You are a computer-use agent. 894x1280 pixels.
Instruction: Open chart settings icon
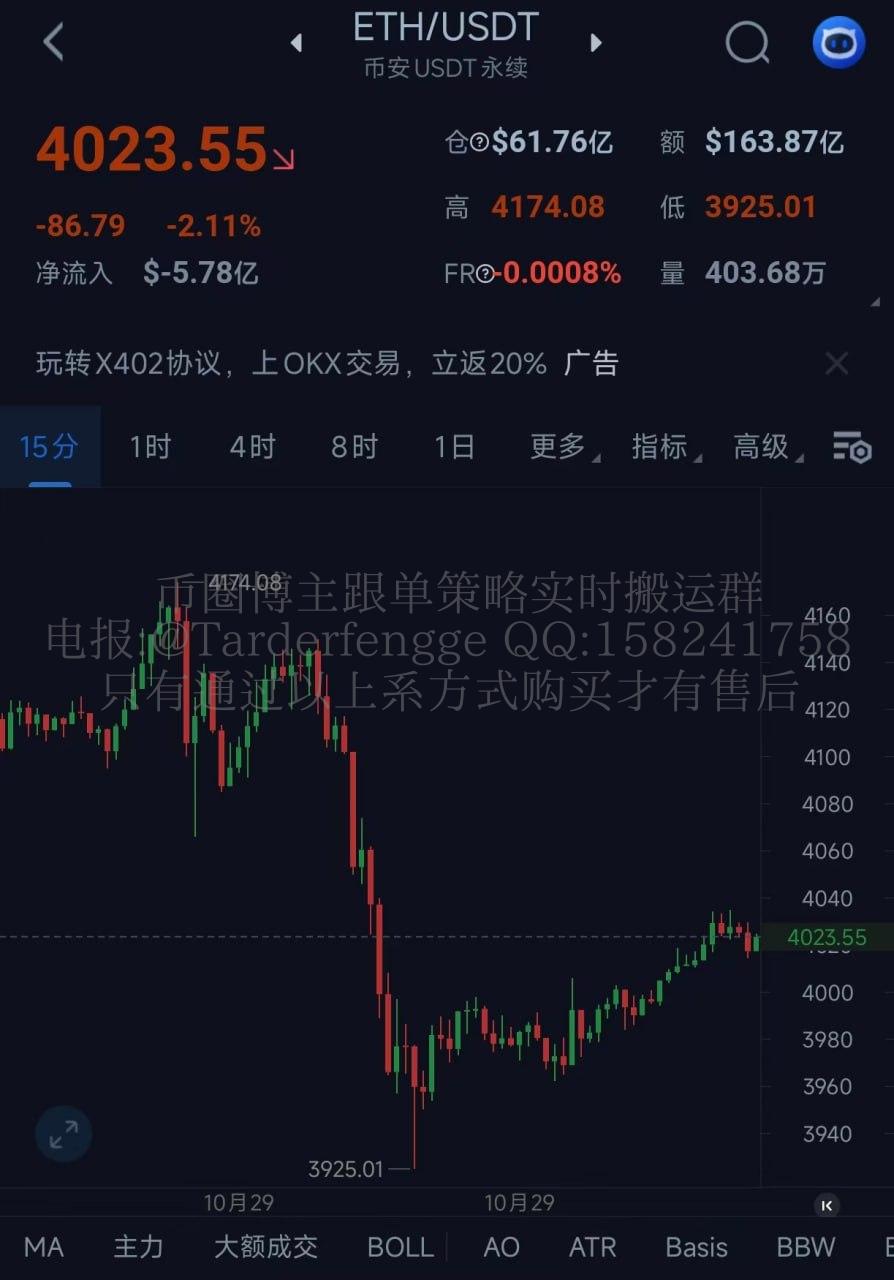tap(852, 447)
